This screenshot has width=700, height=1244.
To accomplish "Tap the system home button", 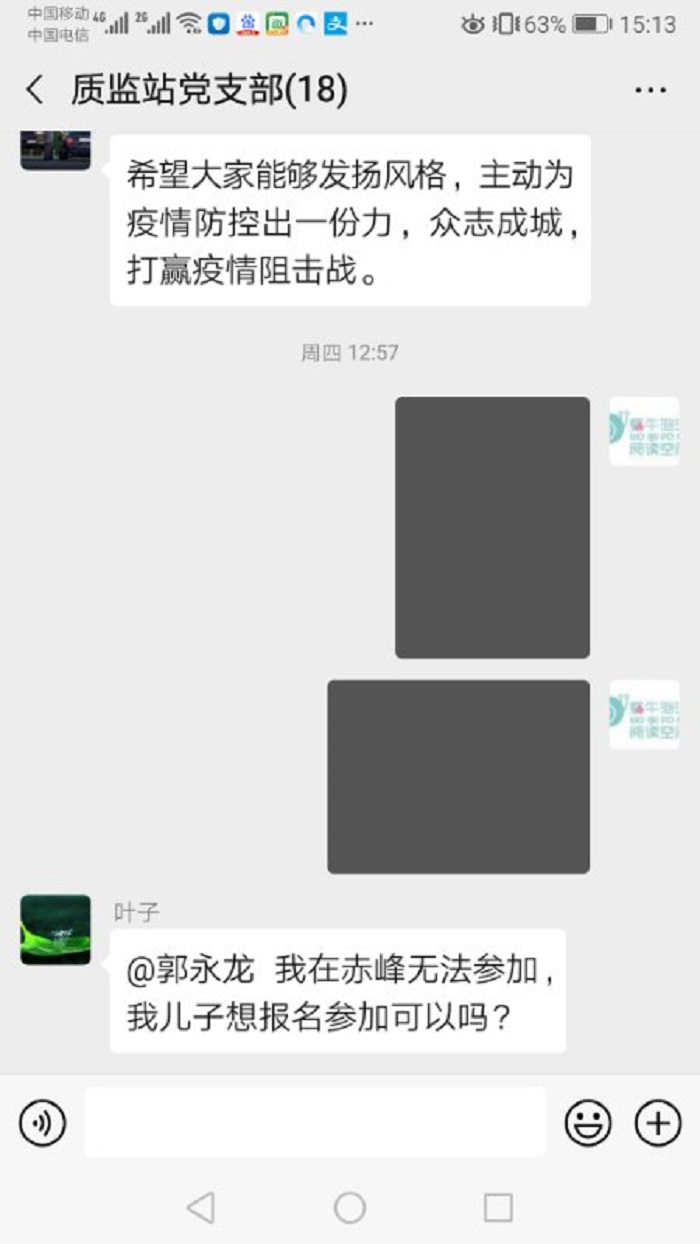I will 350,1207.
